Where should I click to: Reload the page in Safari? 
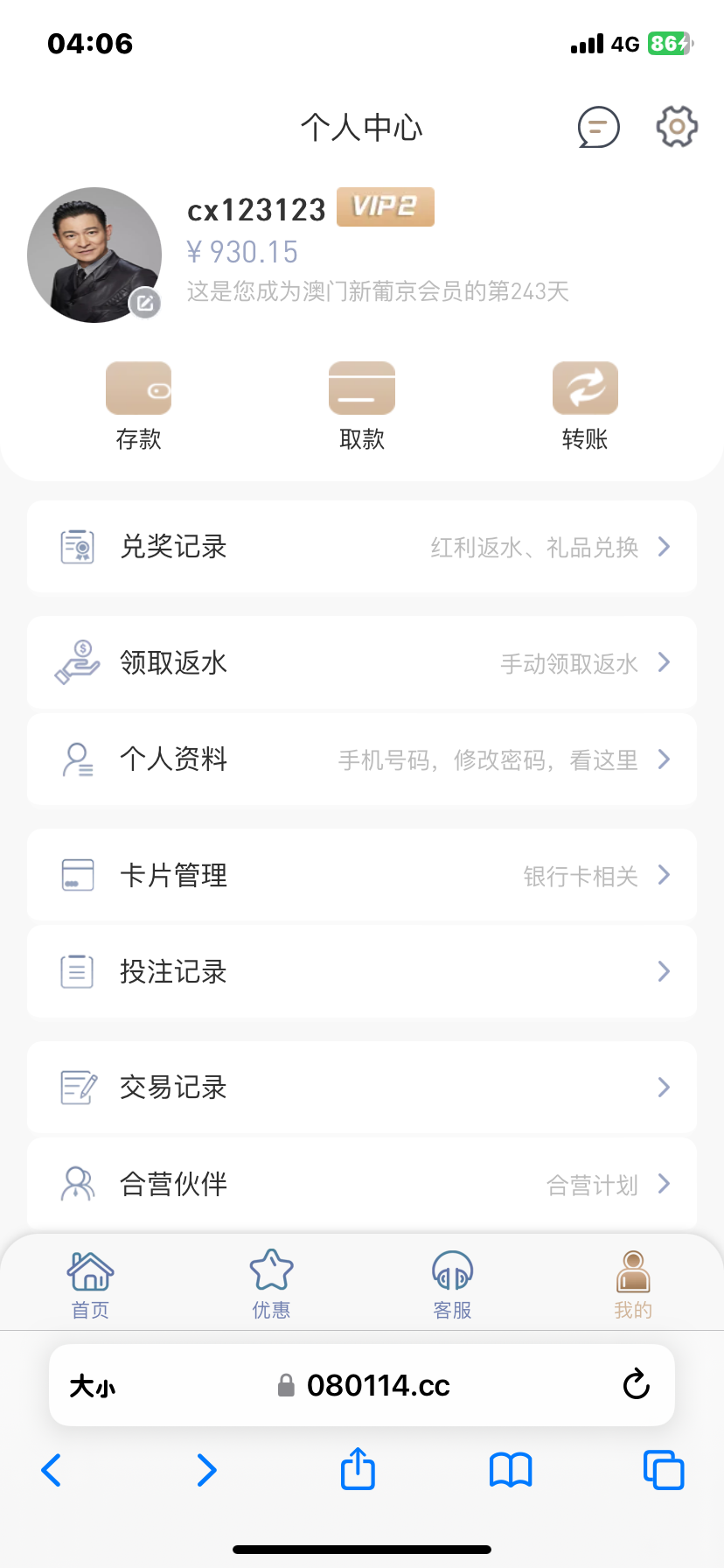636,1385
